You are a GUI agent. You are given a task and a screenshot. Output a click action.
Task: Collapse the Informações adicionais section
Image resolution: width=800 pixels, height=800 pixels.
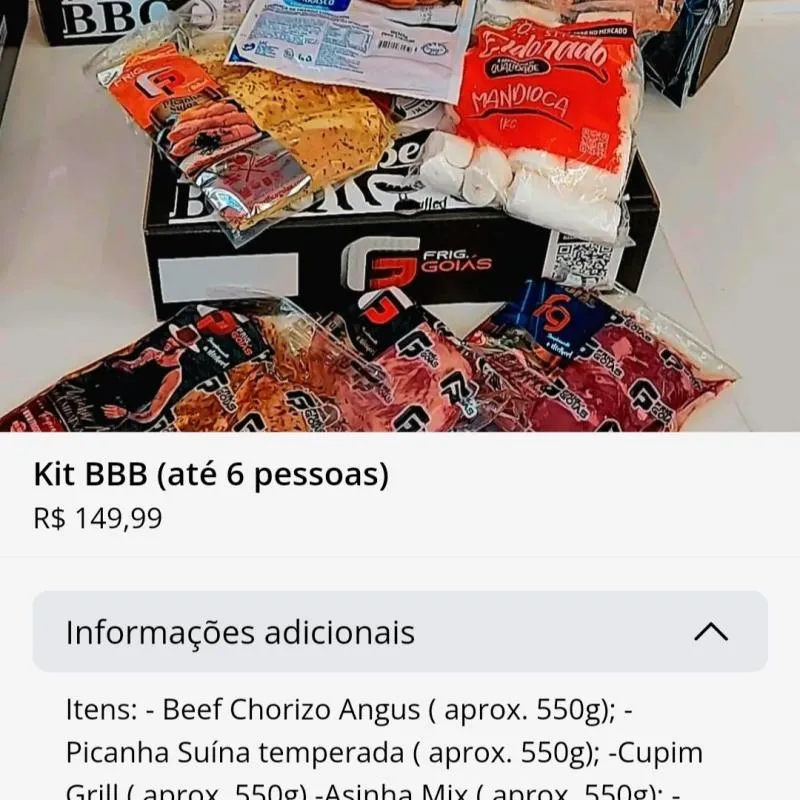[x=710, y=632]
